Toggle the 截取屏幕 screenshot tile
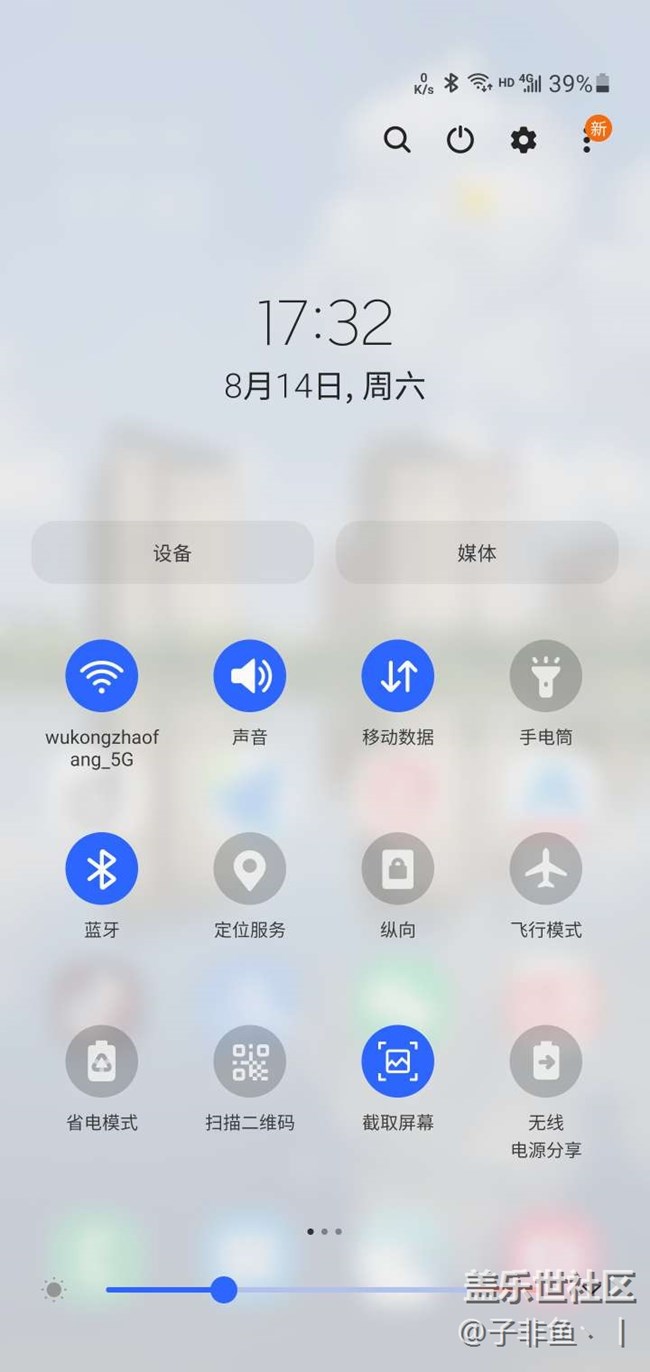 pyautogui.click(x=397, y=1062)
